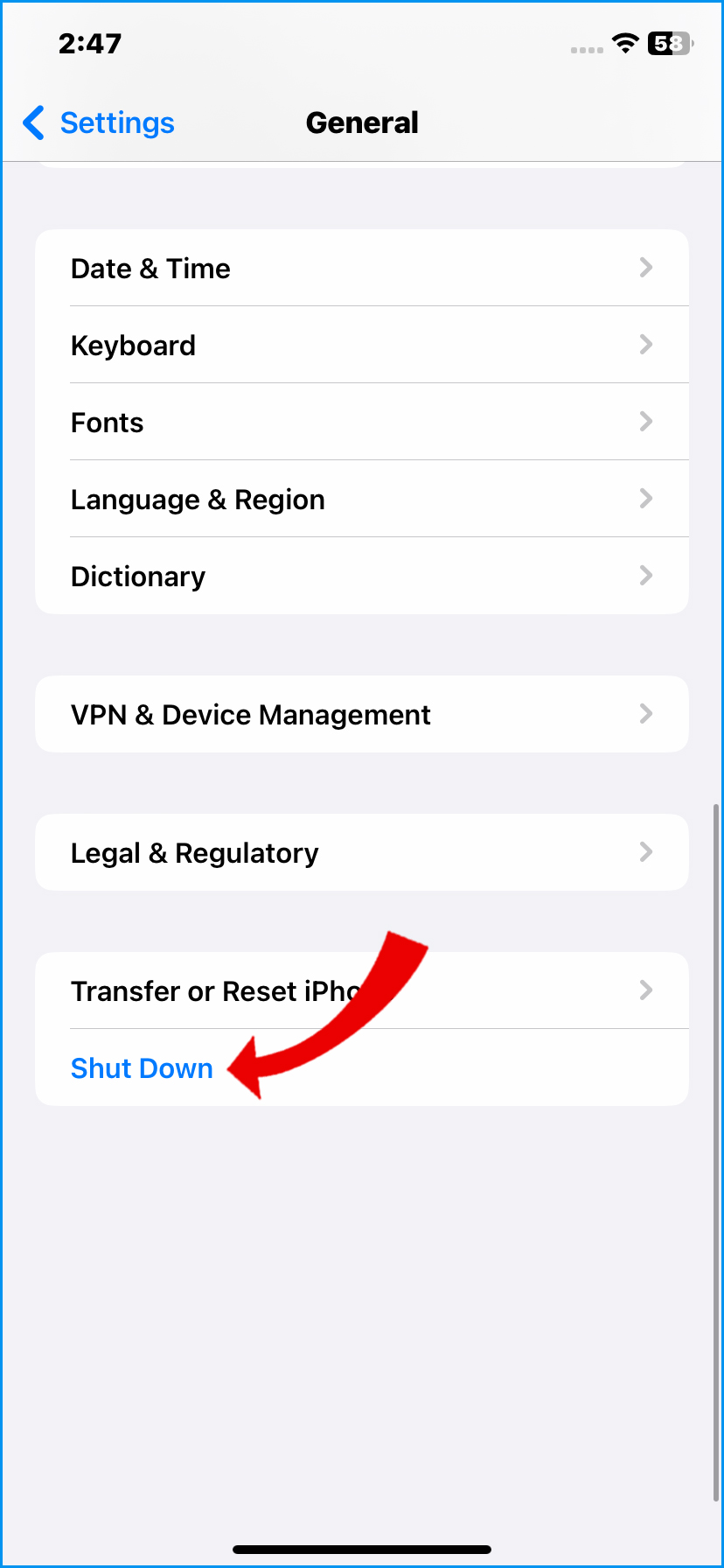The image size is (724, 1568).
Task: Tap the chevron on the Fonts row
Action: coord(646,422)
